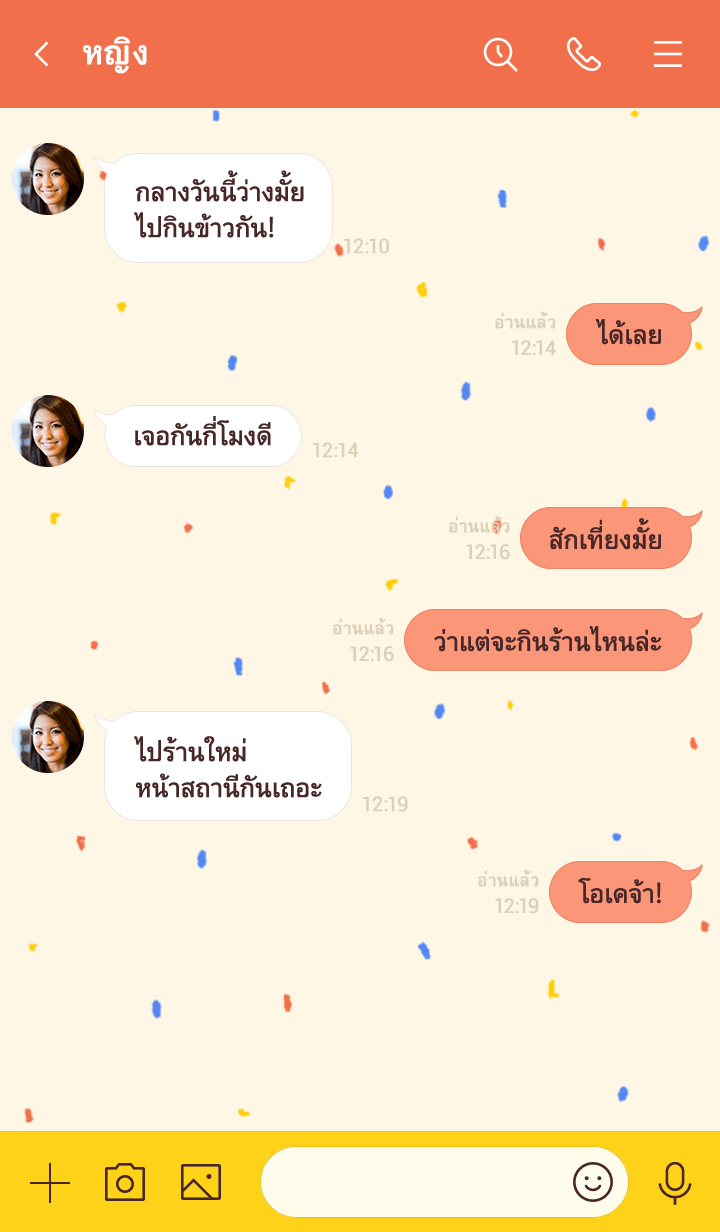Image resolution: width=720 pixels, height=1232 pixels.
Task: Search within this chat
Action: [500, 54]
